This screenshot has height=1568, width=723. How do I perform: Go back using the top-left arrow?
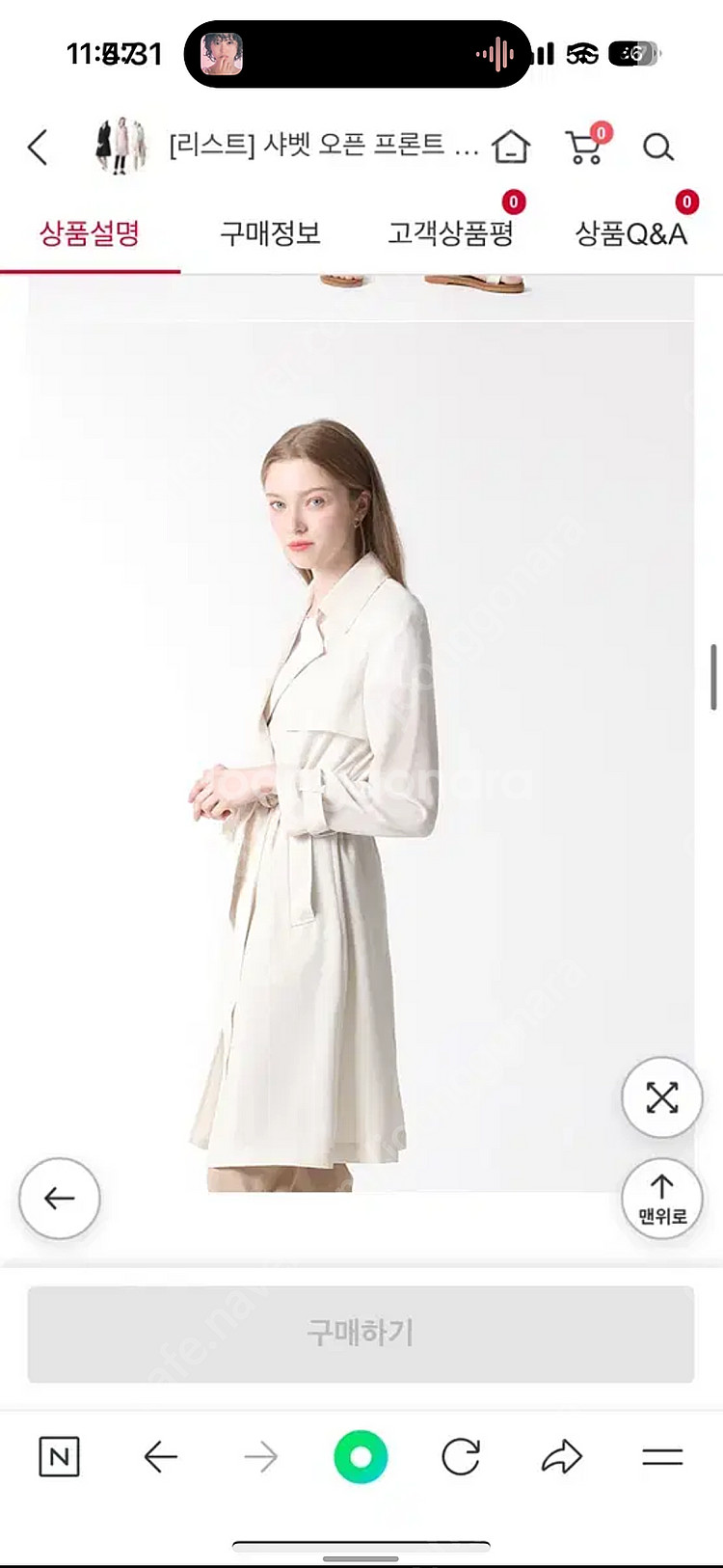point(38,148)
